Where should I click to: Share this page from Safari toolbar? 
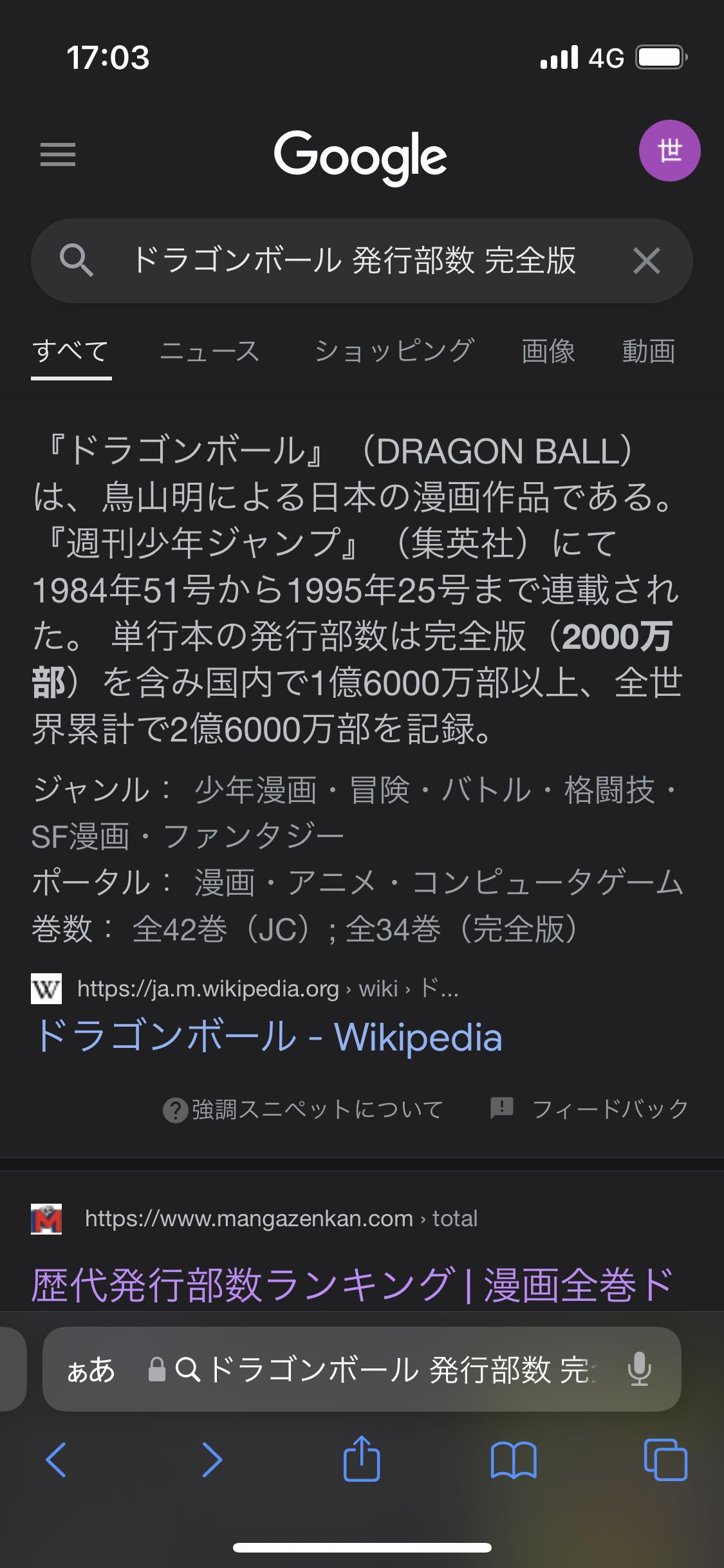click(x=362, y=1457)
